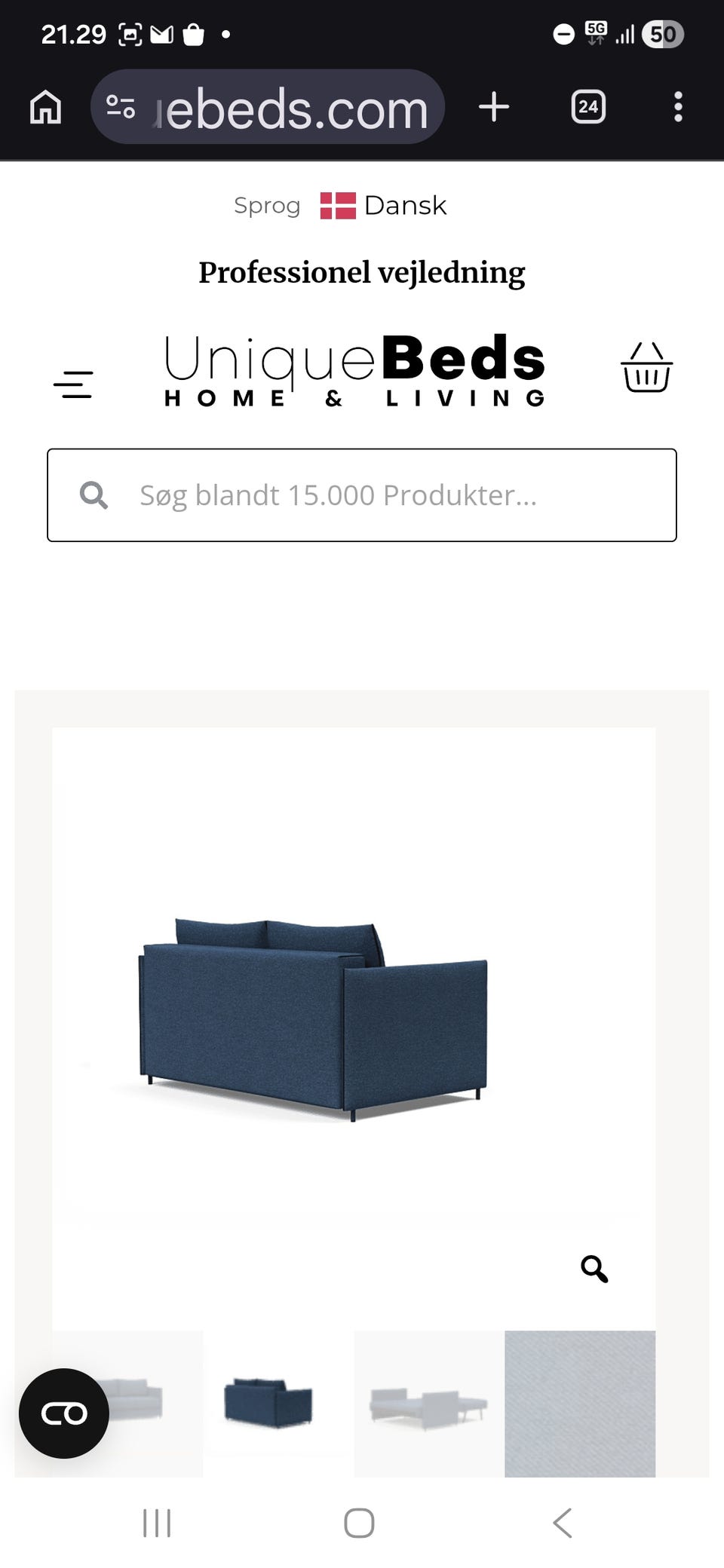Viewport: 724px width, 1568px height.
Task: Open the UniqueBeds home logo
Action: point(353,369)
